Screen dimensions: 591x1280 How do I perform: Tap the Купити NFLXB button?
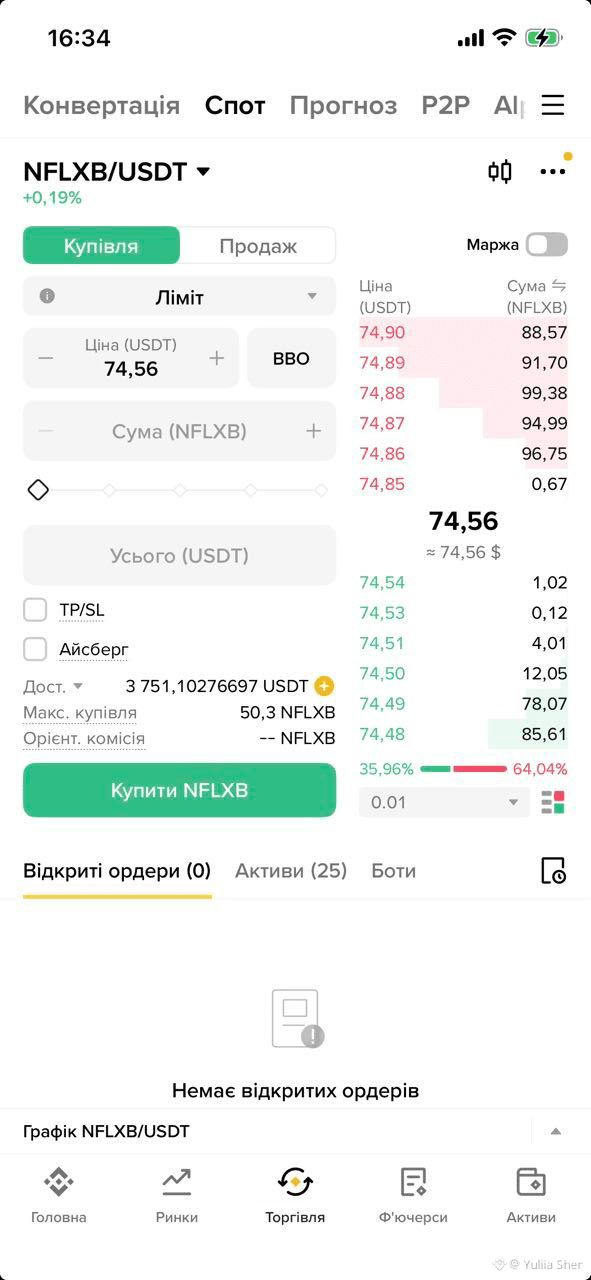179,790
